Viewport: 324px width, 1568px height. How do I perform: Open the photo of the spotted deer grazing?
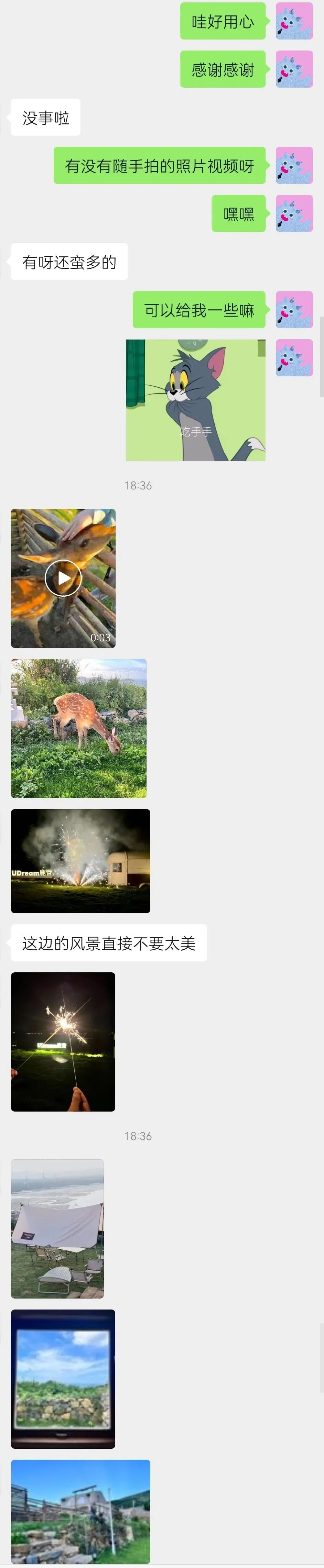(x=78, y=728)
